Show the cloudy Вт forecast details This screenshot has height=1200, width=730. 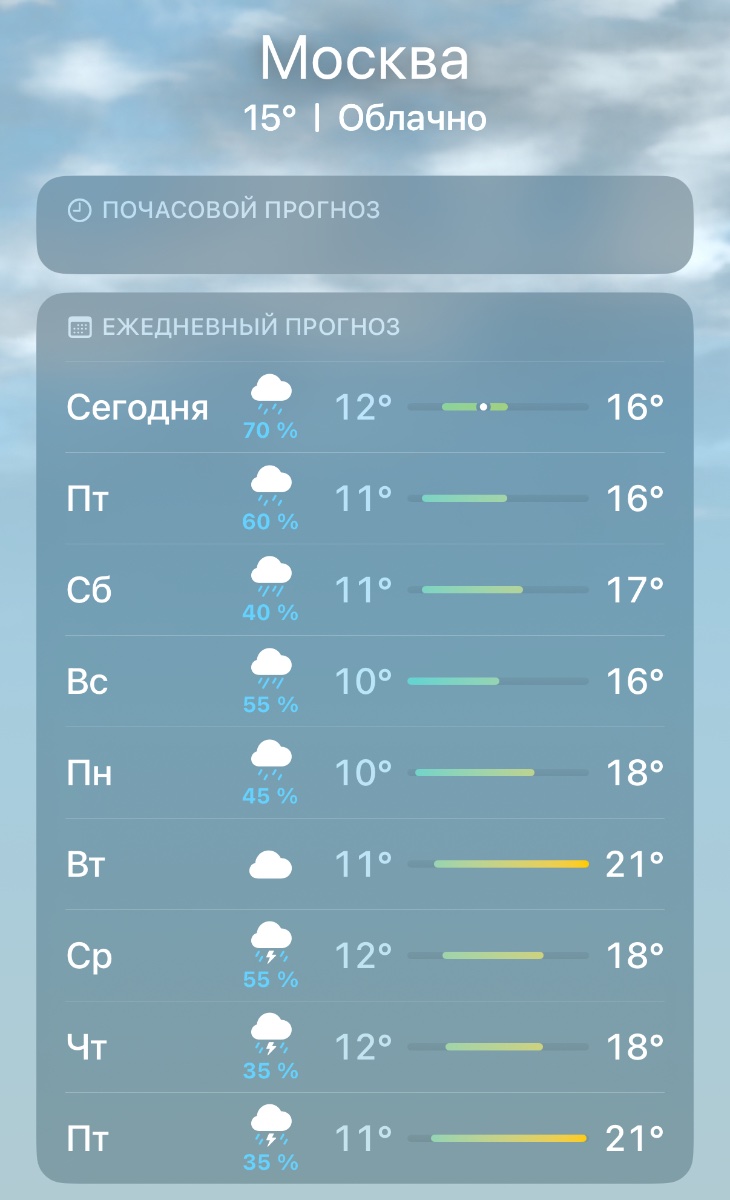(365, 864)
